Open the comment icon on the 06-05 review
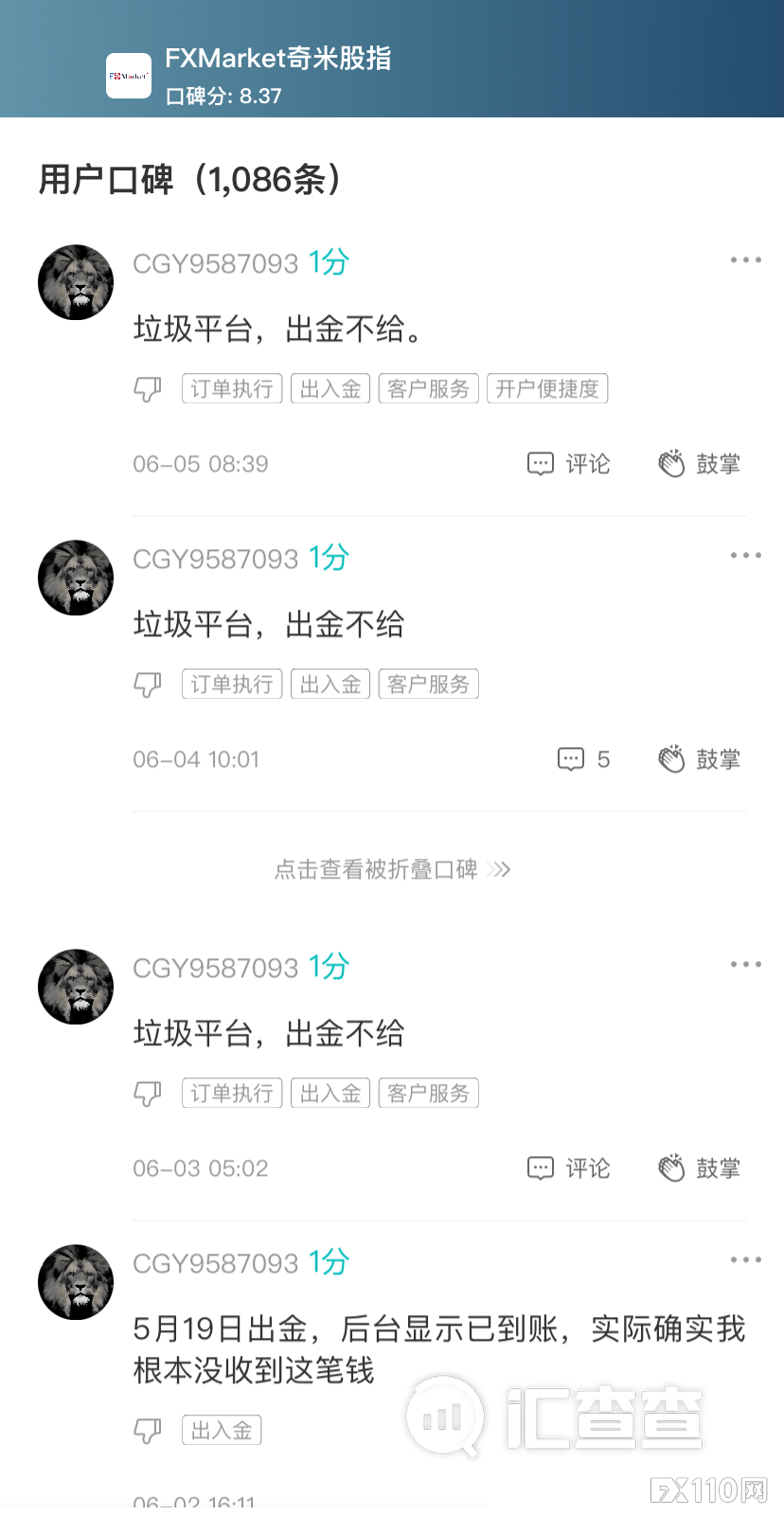Screen dimensions: 784x1515 point(540,464)
